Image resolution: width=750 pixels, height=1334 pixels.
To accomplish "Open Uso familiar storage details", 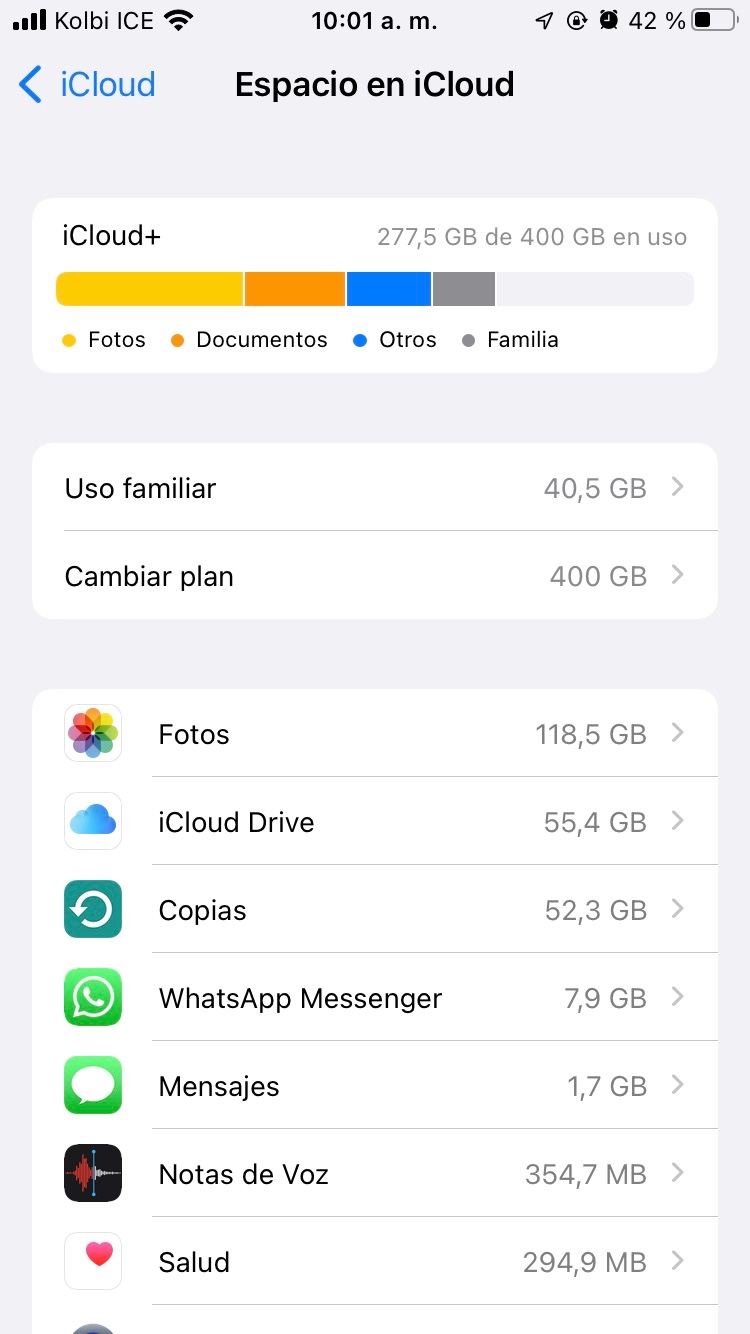I will [x=375, y=488].
